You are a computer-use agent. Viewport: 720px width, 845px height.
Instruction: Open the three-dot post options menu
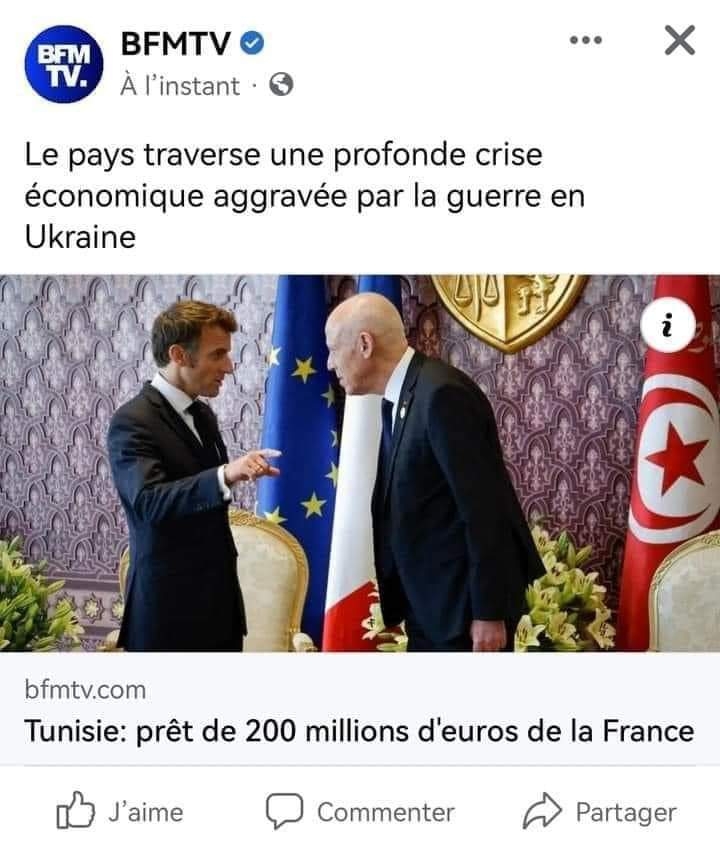(x=586, y=41)
